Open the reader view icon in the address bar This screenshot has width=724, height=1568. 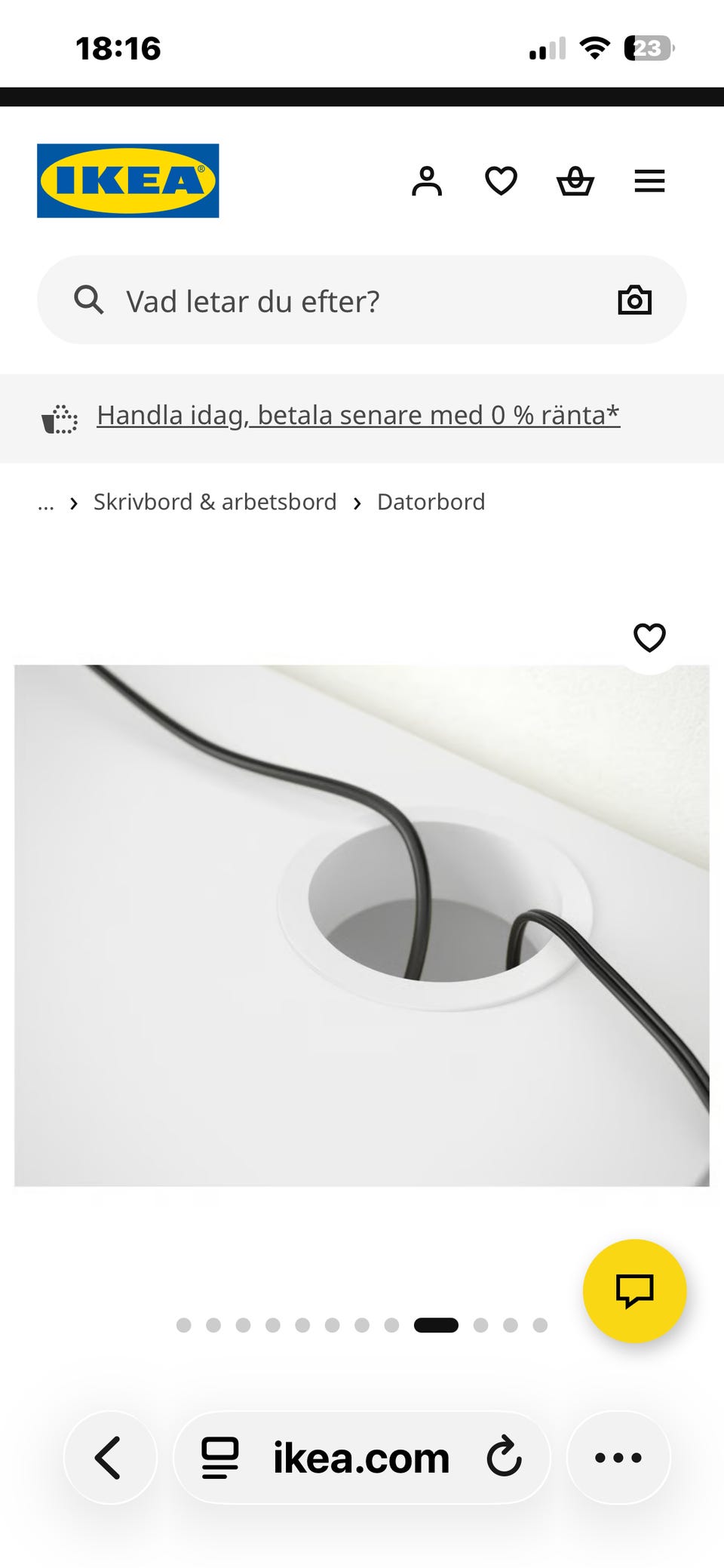pyautogui.click(x=218, y=1457)
